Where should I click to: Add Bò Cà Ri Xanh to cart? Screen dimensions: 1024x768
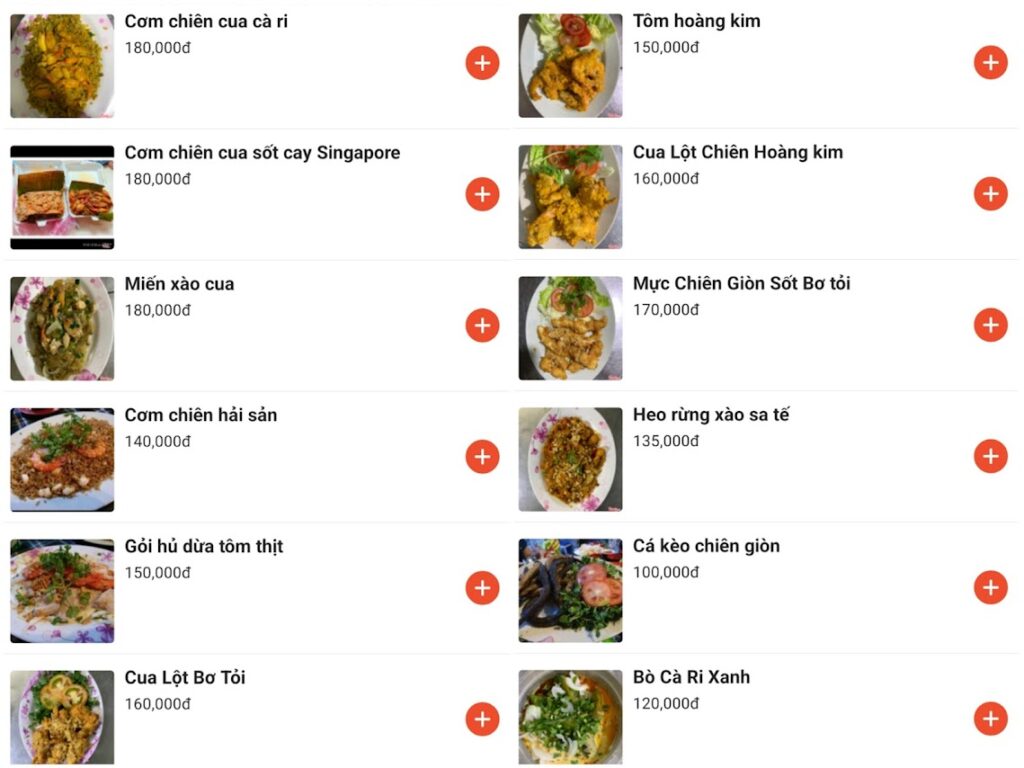pyautogui.click(x=990, y=719)
